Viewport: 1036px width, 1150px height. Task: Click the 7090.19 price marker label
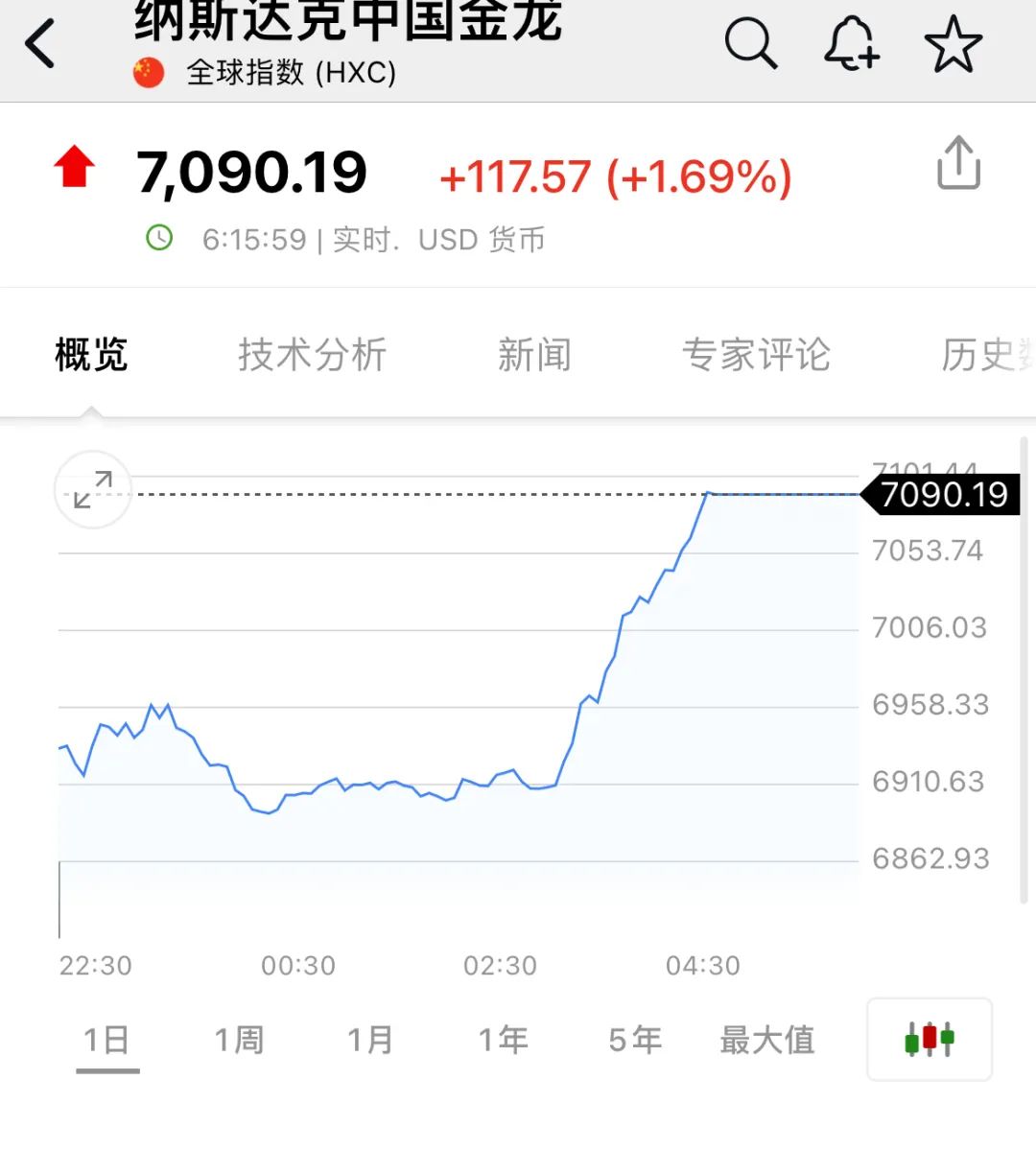tap(943, 495)
